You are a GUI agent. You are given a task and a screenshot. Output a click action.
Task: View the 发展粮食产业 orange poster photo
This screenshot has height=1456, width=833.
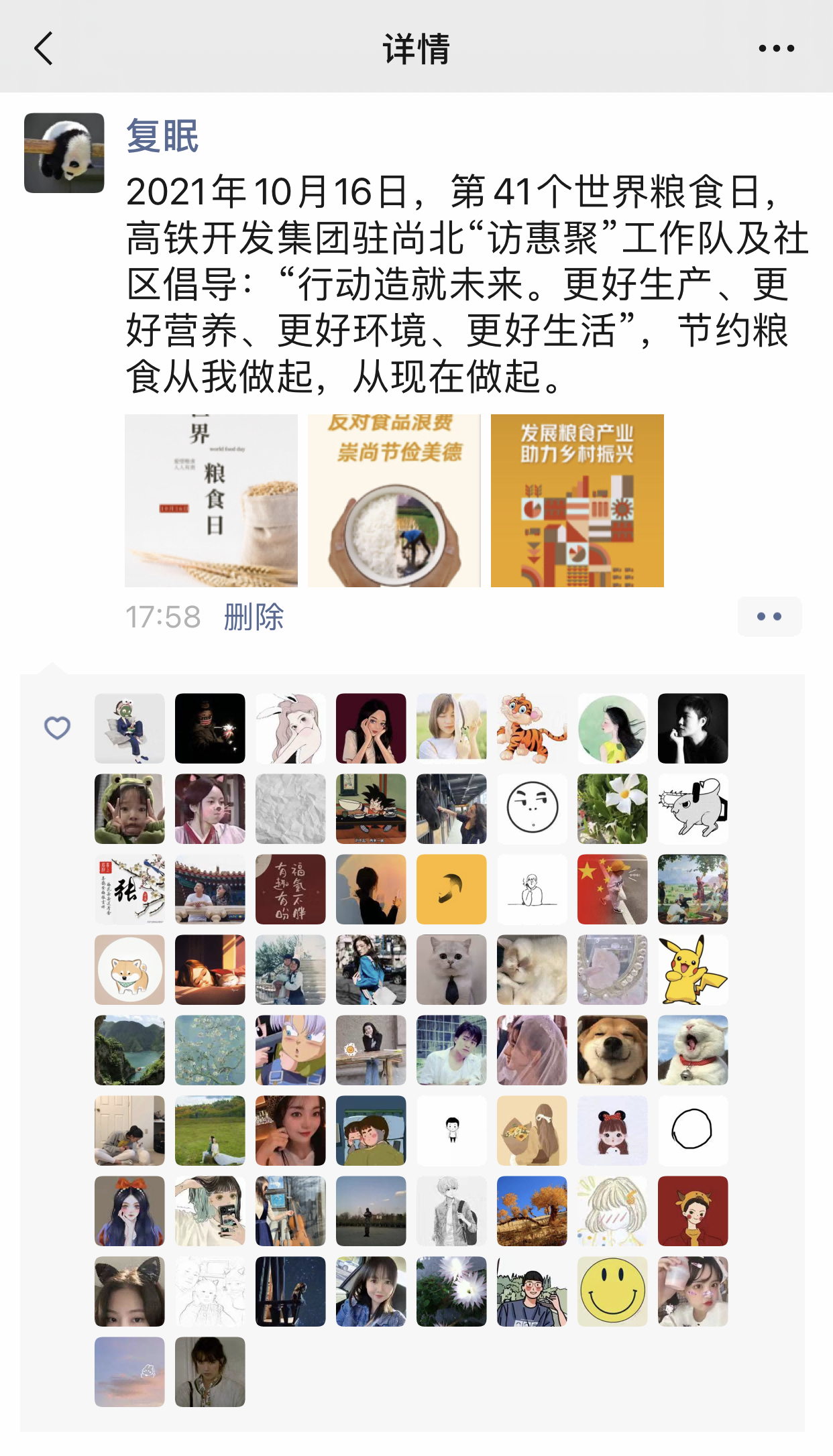pyautogui.click(x=577, y=501)
